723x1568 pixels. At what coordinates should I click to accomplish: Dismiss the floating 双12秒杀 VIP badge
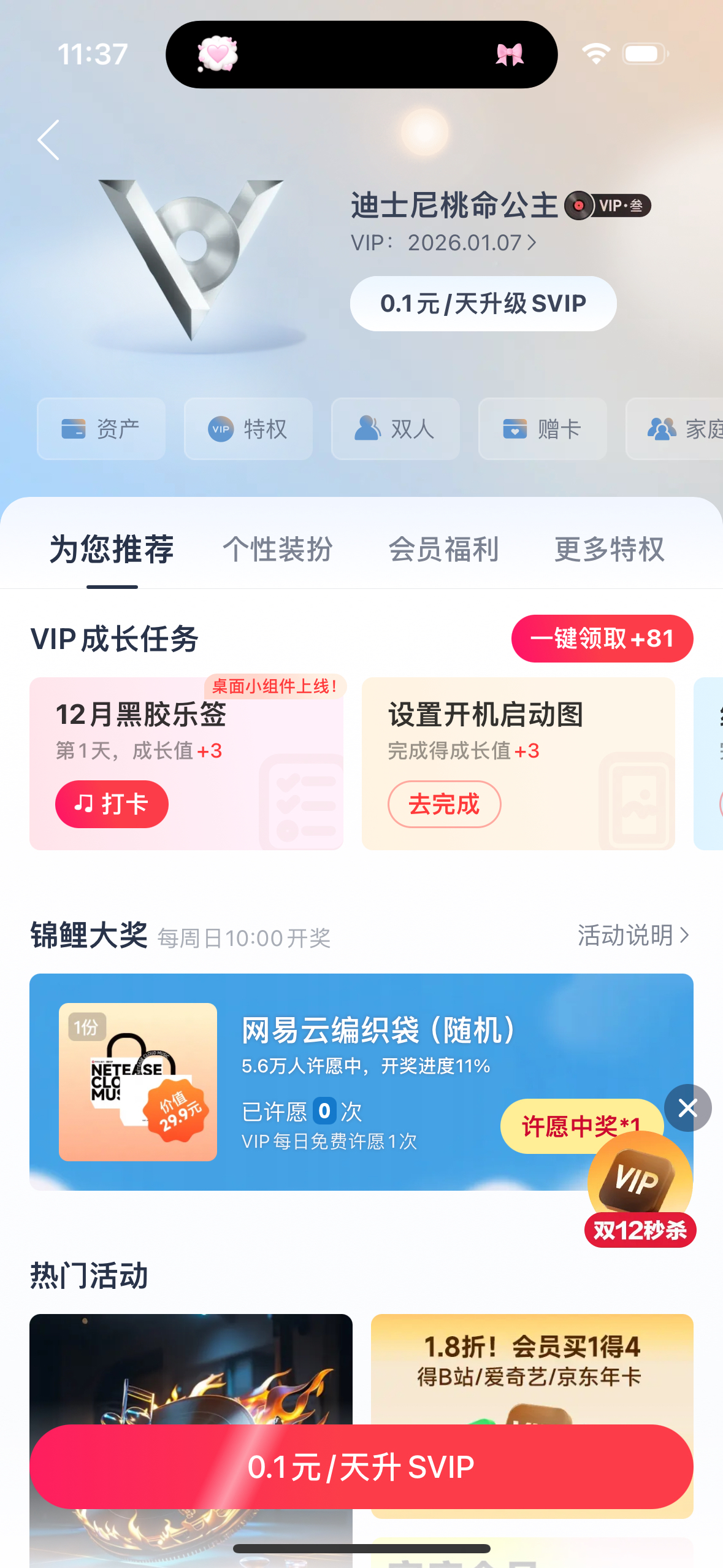pos(688,1108)
